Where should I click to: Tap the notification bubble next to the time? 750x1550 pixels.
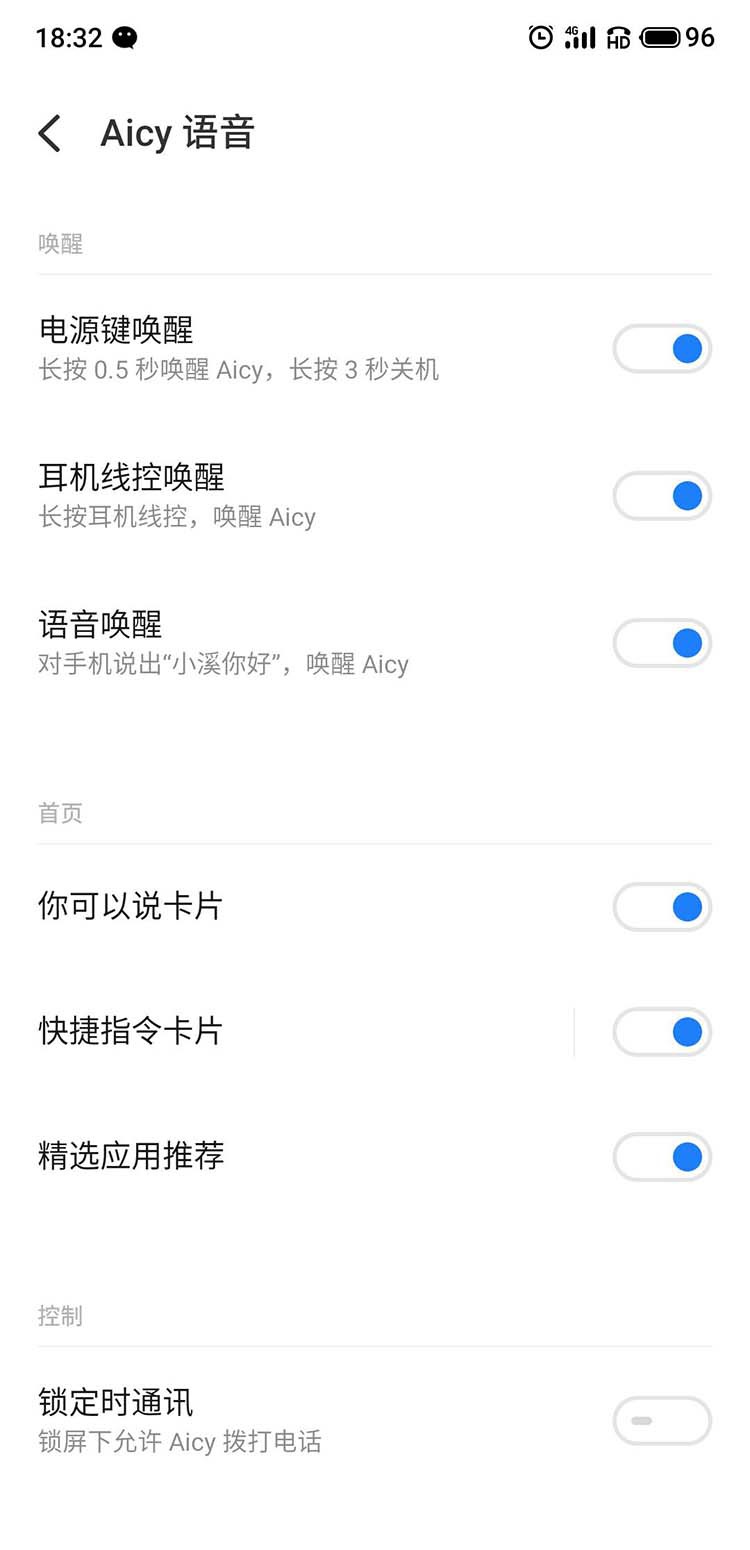[126, 36]
